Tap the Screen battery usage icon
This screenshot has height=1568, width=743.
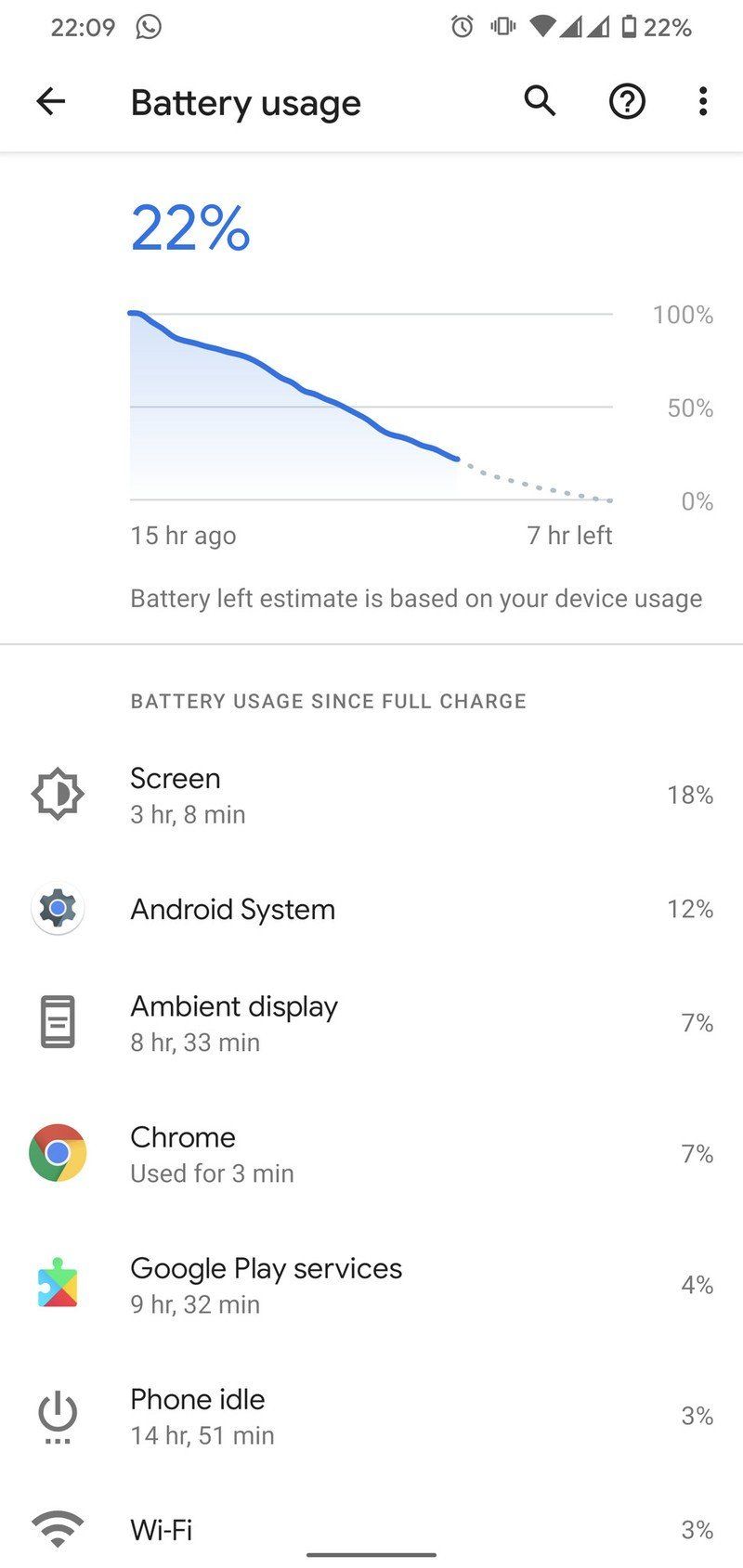point(58,793)
